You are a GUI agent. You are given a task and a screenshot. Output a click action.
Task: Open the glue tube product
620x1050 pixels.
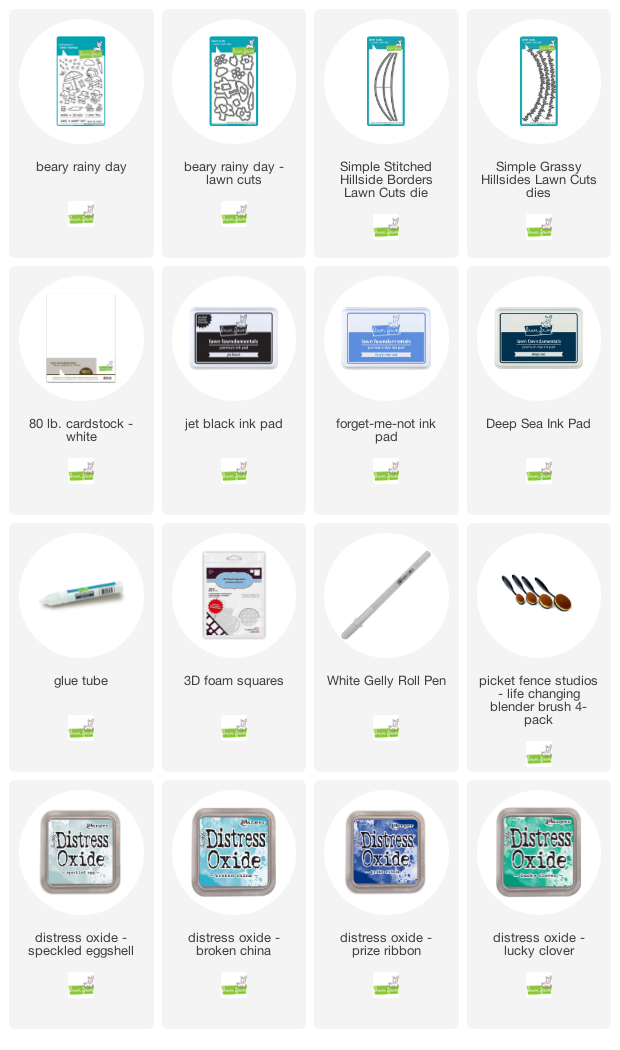[x=81, y=648]
